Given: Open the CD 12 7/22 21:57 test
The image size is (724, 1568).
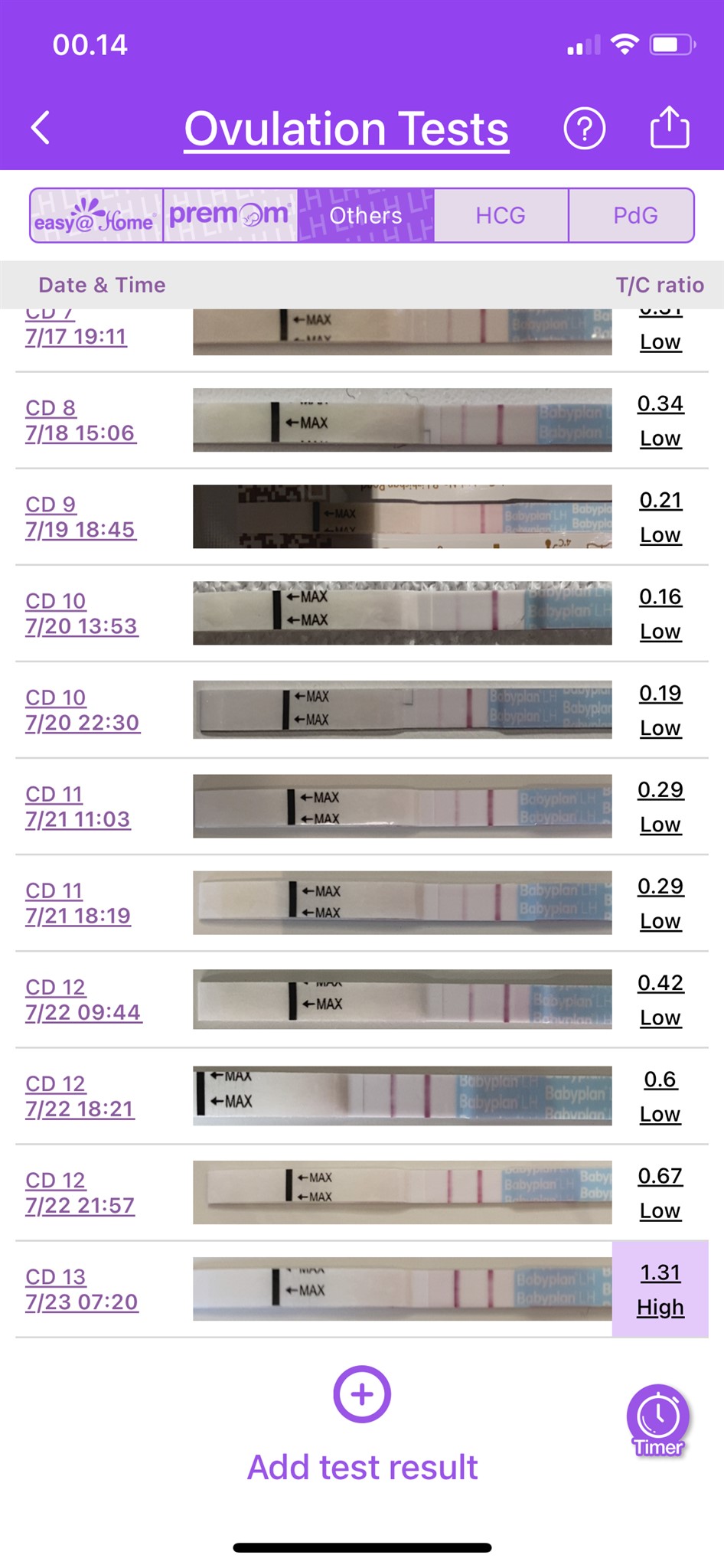Looking at the screenshot, I should tap(80, 1192).
